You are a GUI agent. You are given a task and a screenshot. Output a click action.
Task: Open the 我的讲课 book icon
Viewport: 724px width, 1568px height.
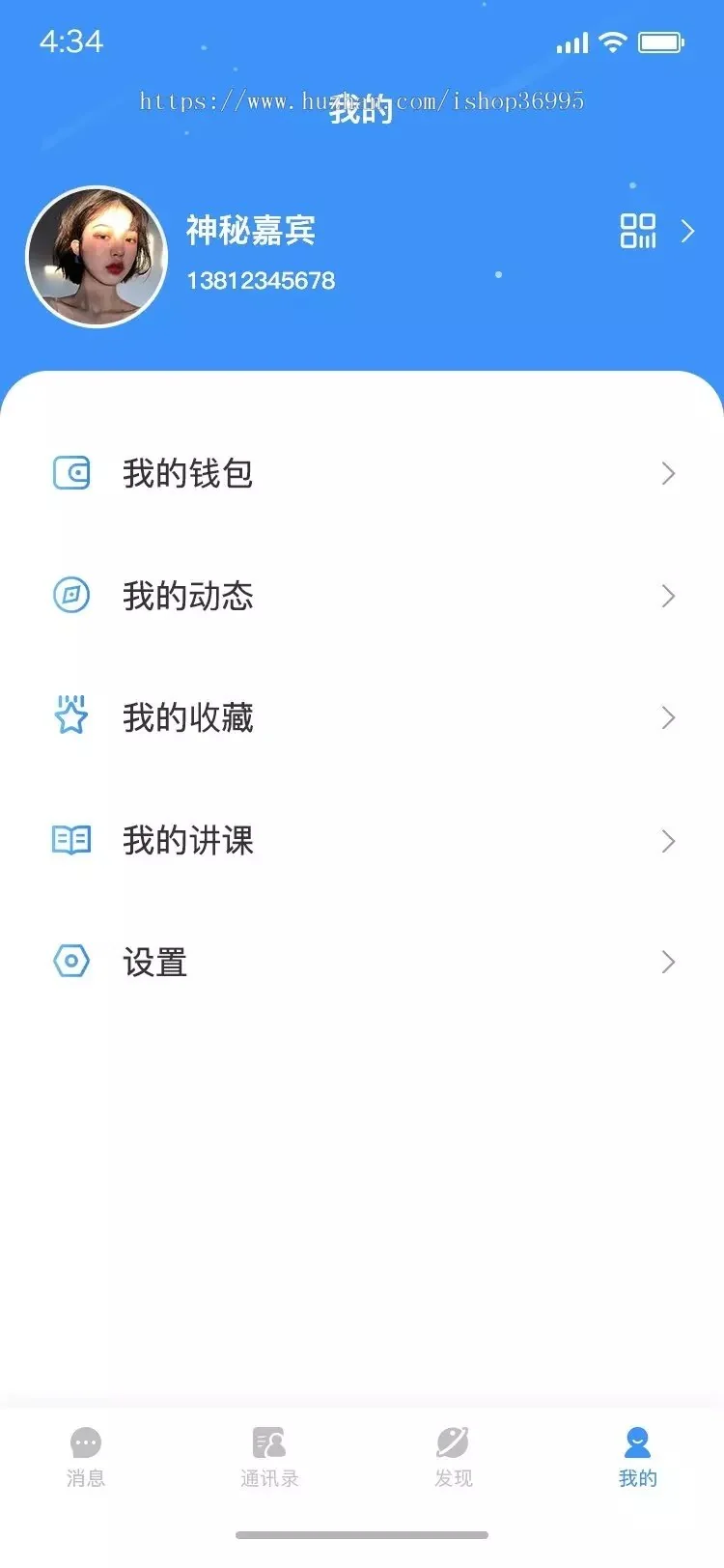click(x=70, y=840)
